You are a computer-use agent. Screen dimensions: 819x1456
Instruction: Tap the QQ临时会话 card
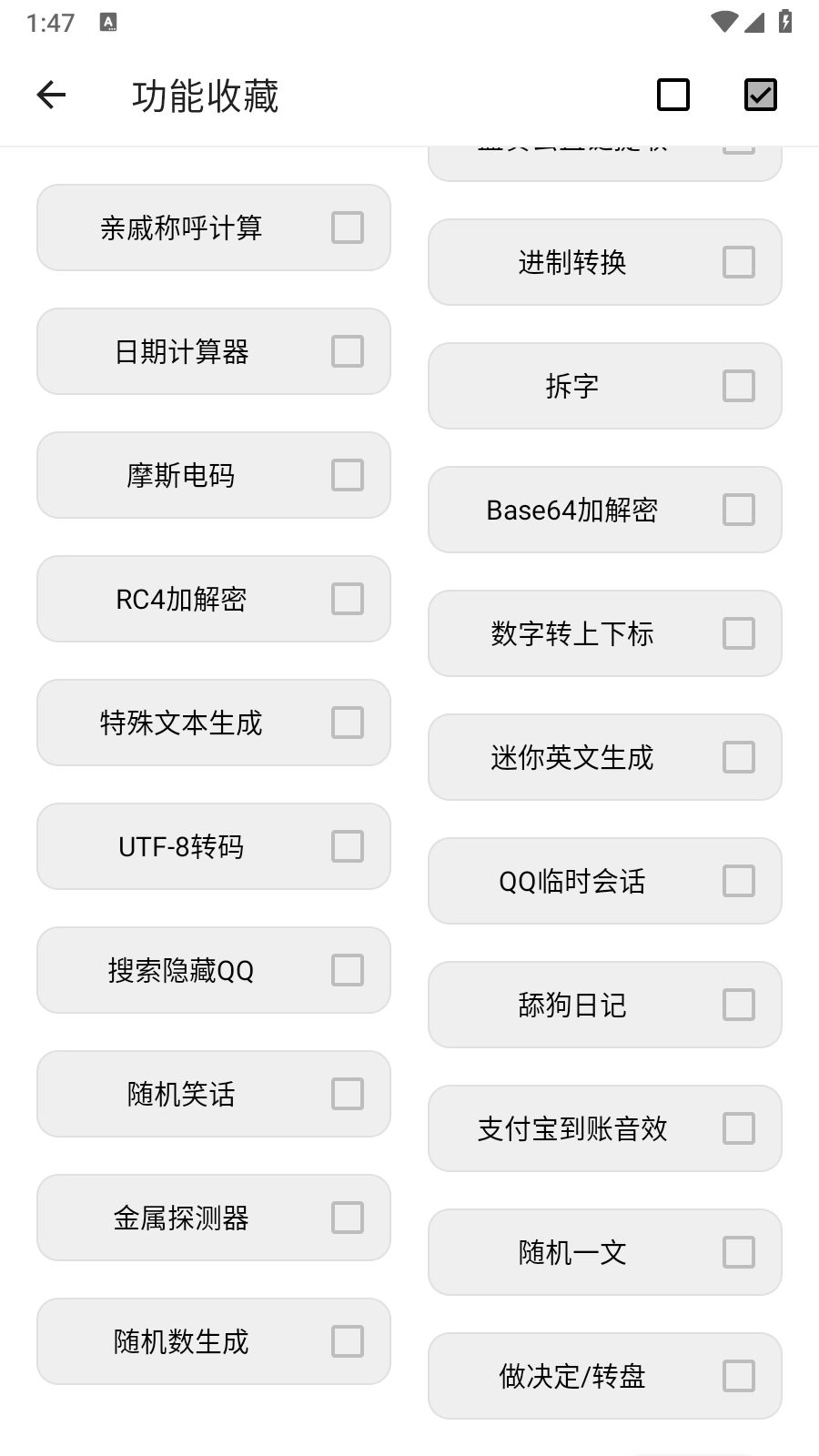[605, 881]
